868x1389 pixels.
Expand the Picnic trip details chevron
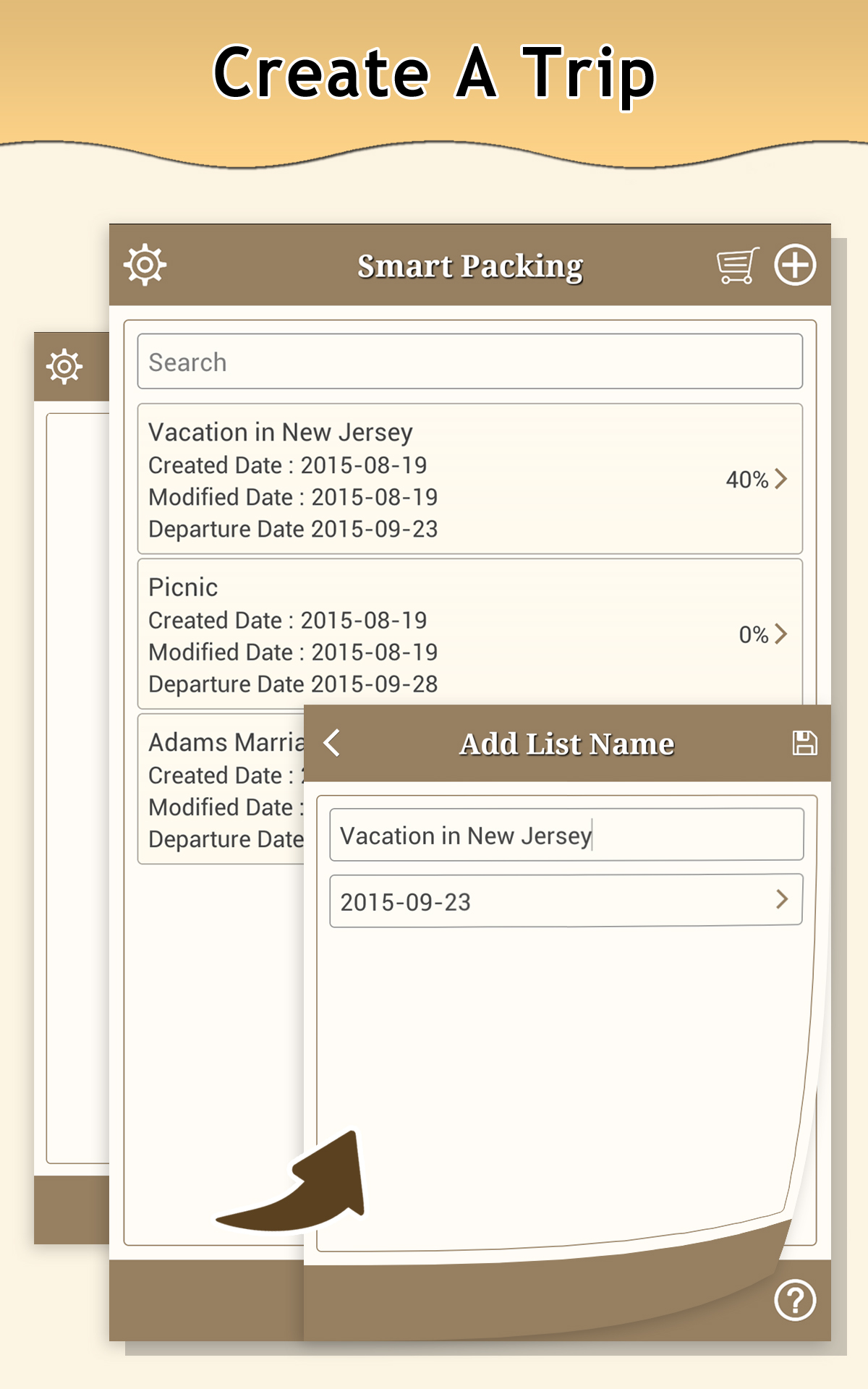780,634
